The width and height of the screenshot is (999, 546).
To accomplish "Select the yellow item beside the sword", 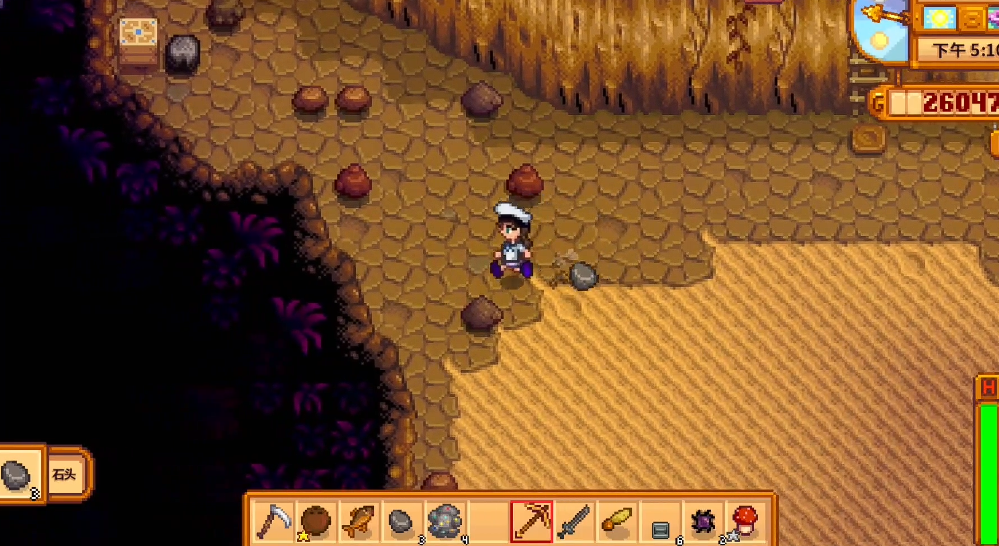I will coord(617,521).
